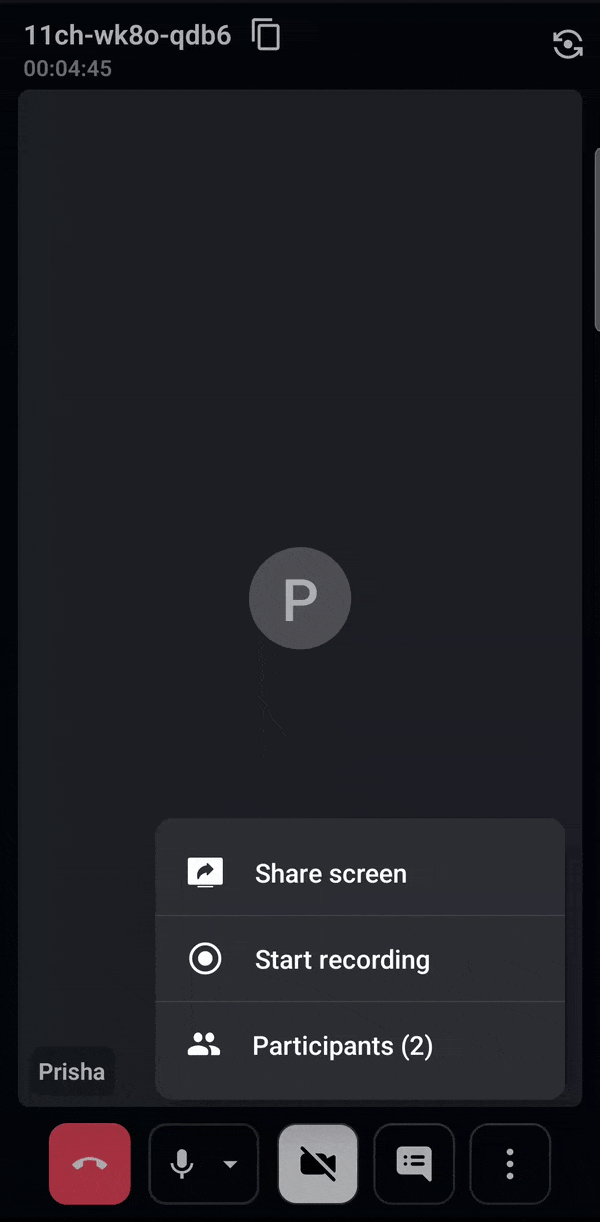Image resolution: width=600 pixels, height=1222 pixels.
Task: Mute the microphone
Action: 182,1164
